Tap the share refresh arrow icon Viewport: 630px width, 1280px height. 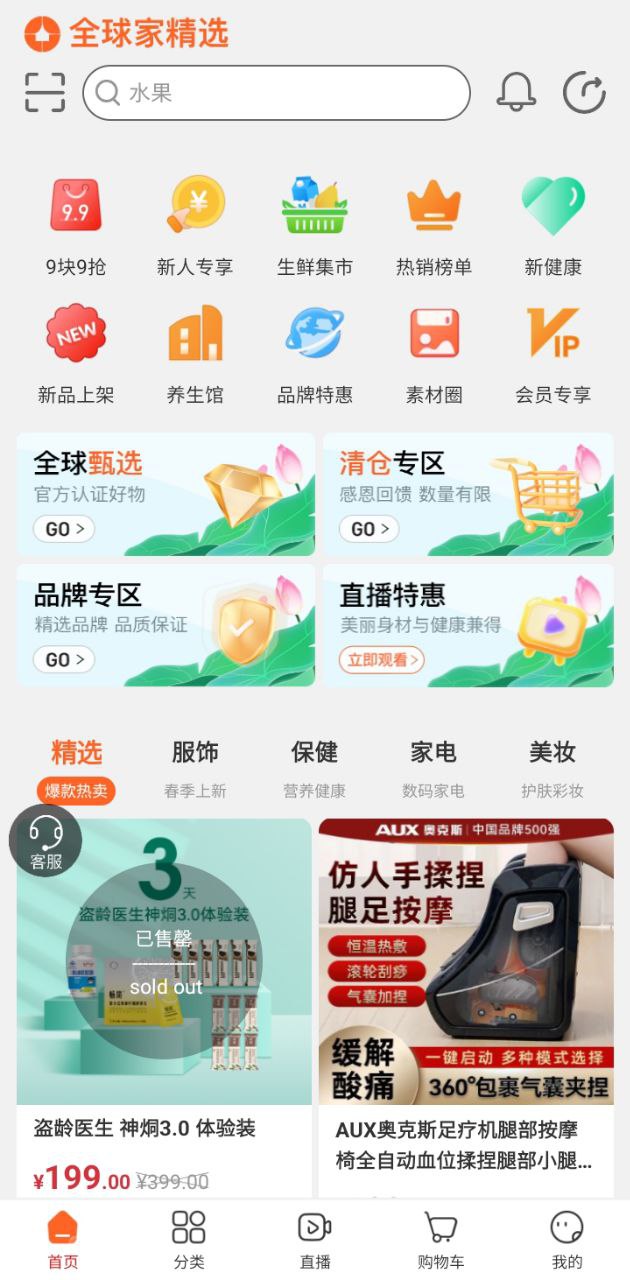coord(585,93)
